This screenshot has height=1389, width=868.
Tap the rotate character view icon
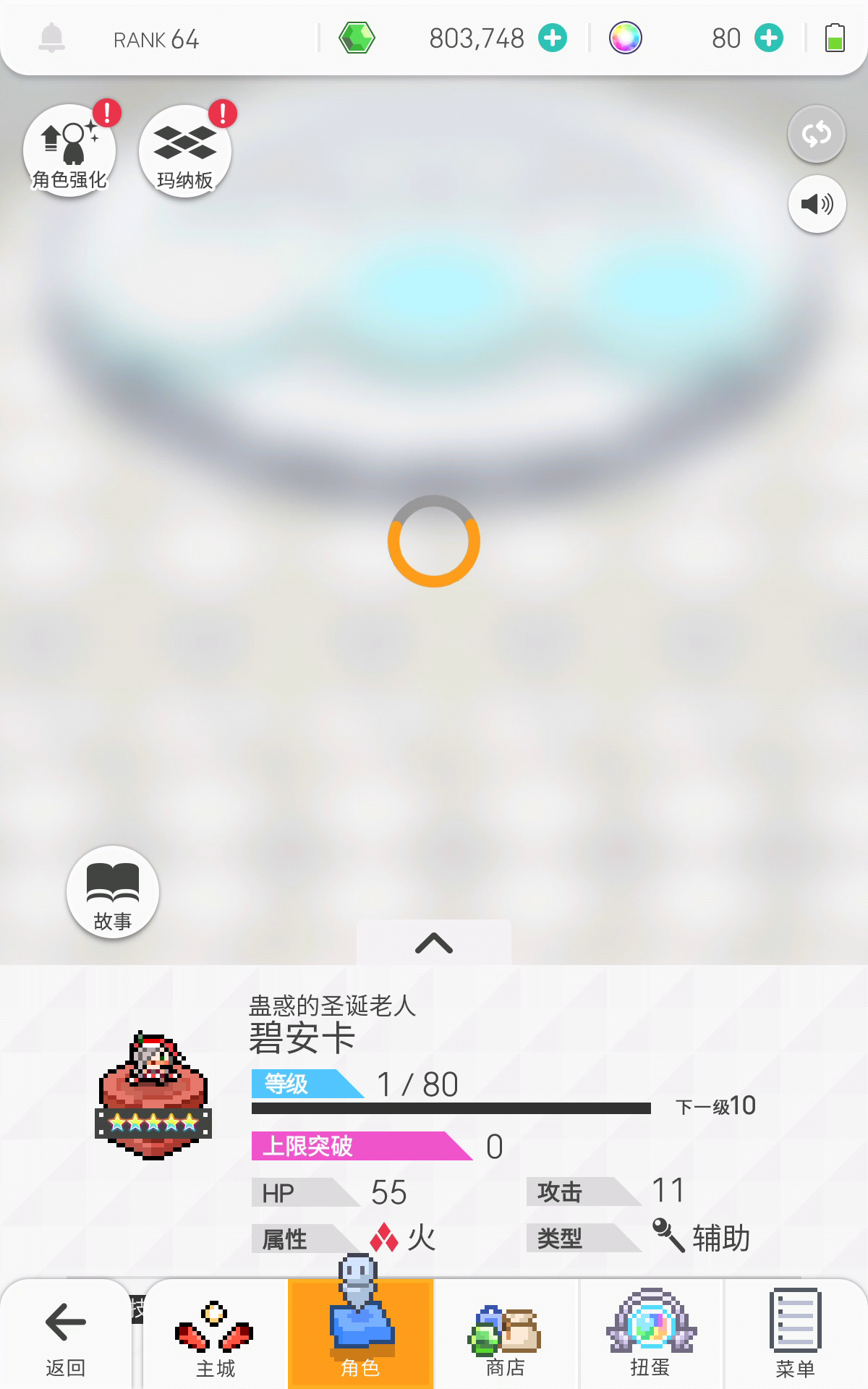817,134
